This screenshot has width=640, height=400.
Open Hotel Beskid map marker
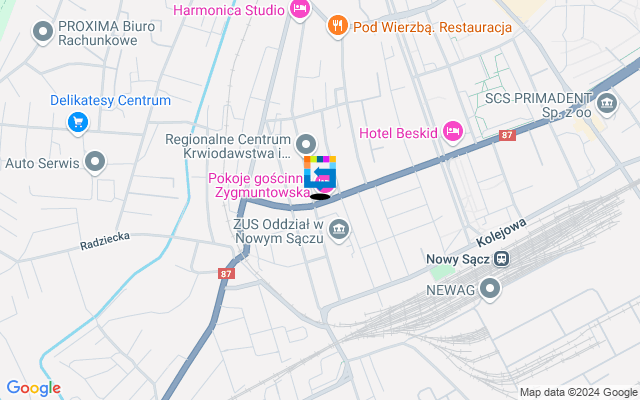453,130
